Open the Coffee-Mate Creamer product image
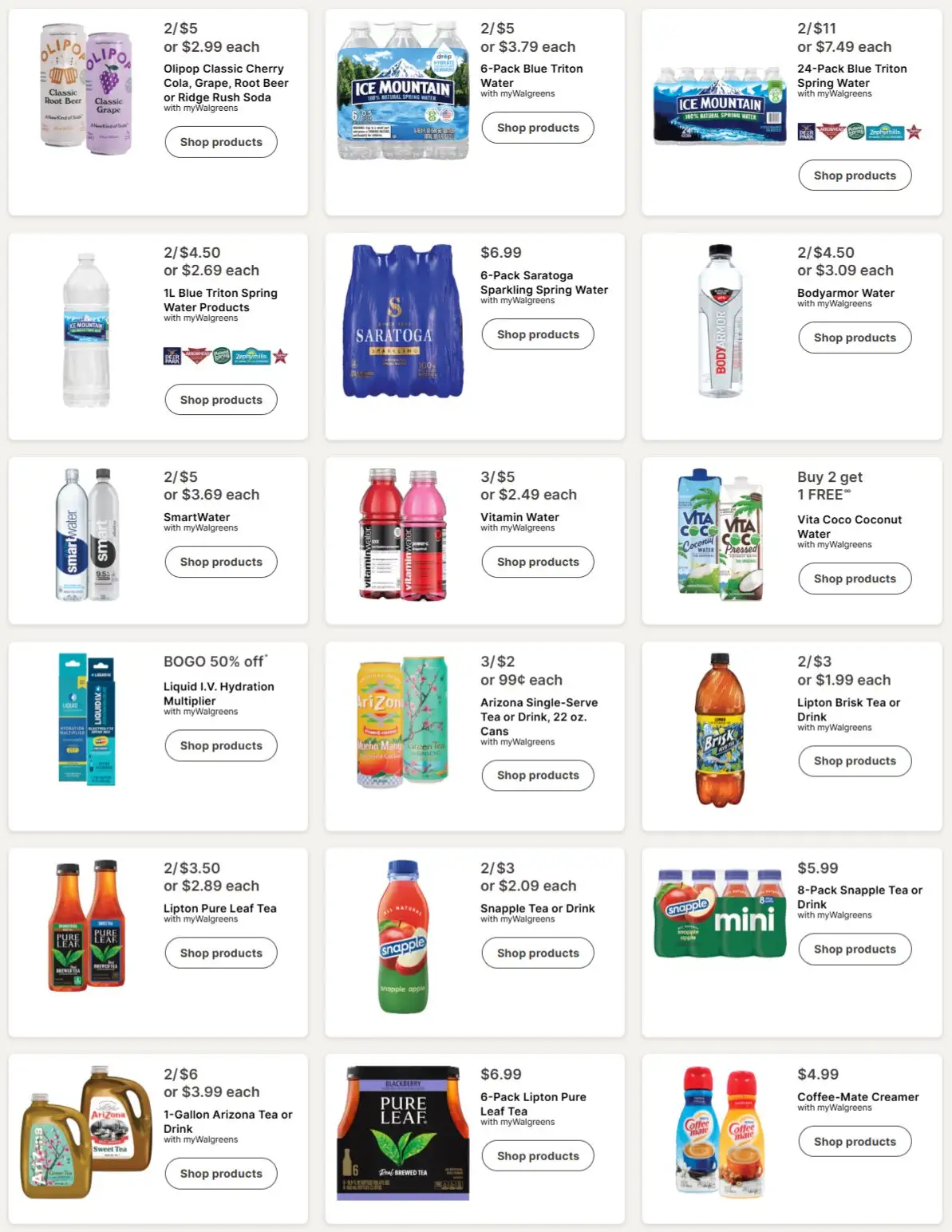Screen dimensions: 952x1232 pos(720,1131)
